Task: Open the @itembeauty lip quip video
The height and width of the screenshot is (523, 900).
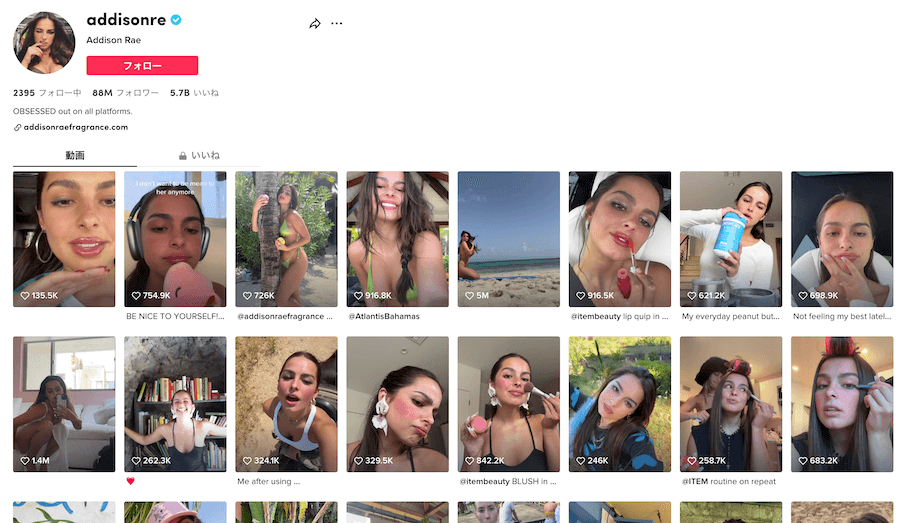Action: point(619,238)
